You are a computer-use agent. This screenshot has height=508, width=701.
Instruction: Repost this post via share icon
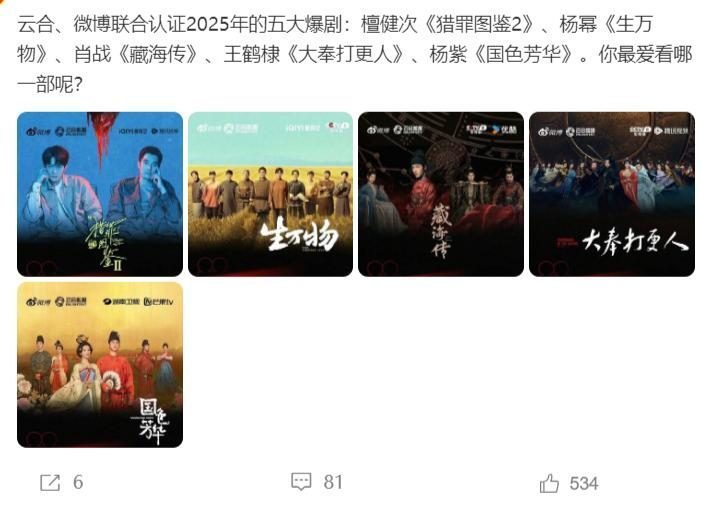pos(50,483)
